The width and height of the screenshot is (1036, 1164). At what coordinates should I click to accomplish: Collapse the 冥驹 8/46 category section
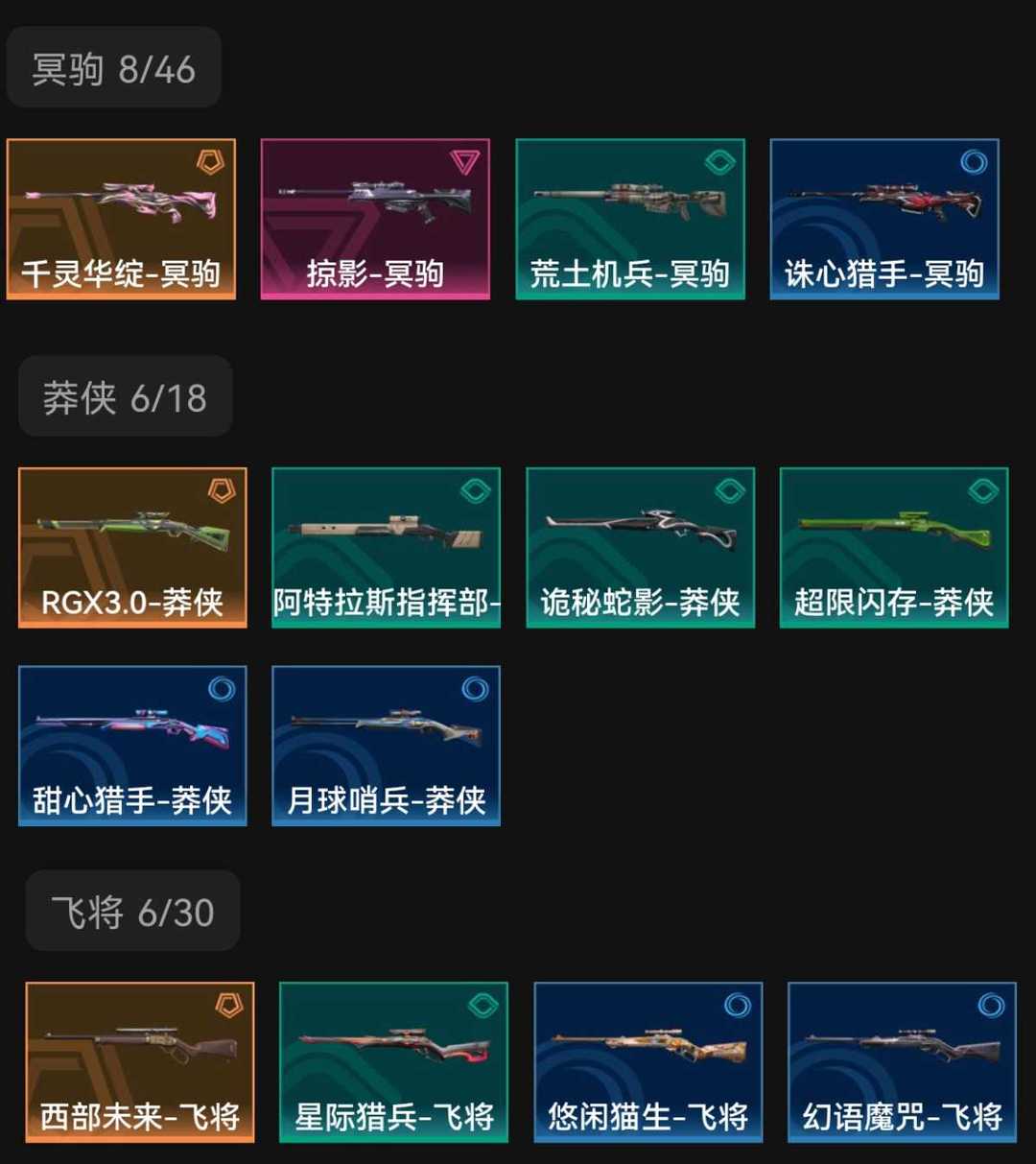click(113, 67)
